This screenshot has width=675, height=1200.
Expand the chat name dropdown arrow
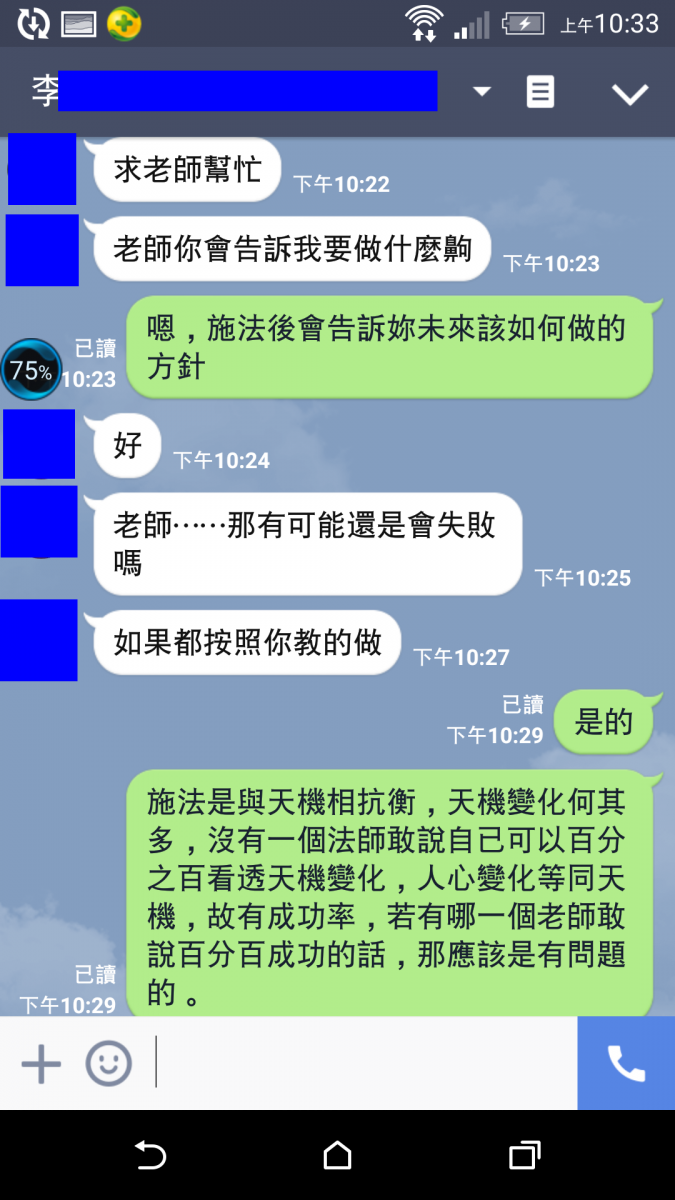pyautogui.click(x=482, y=92)
